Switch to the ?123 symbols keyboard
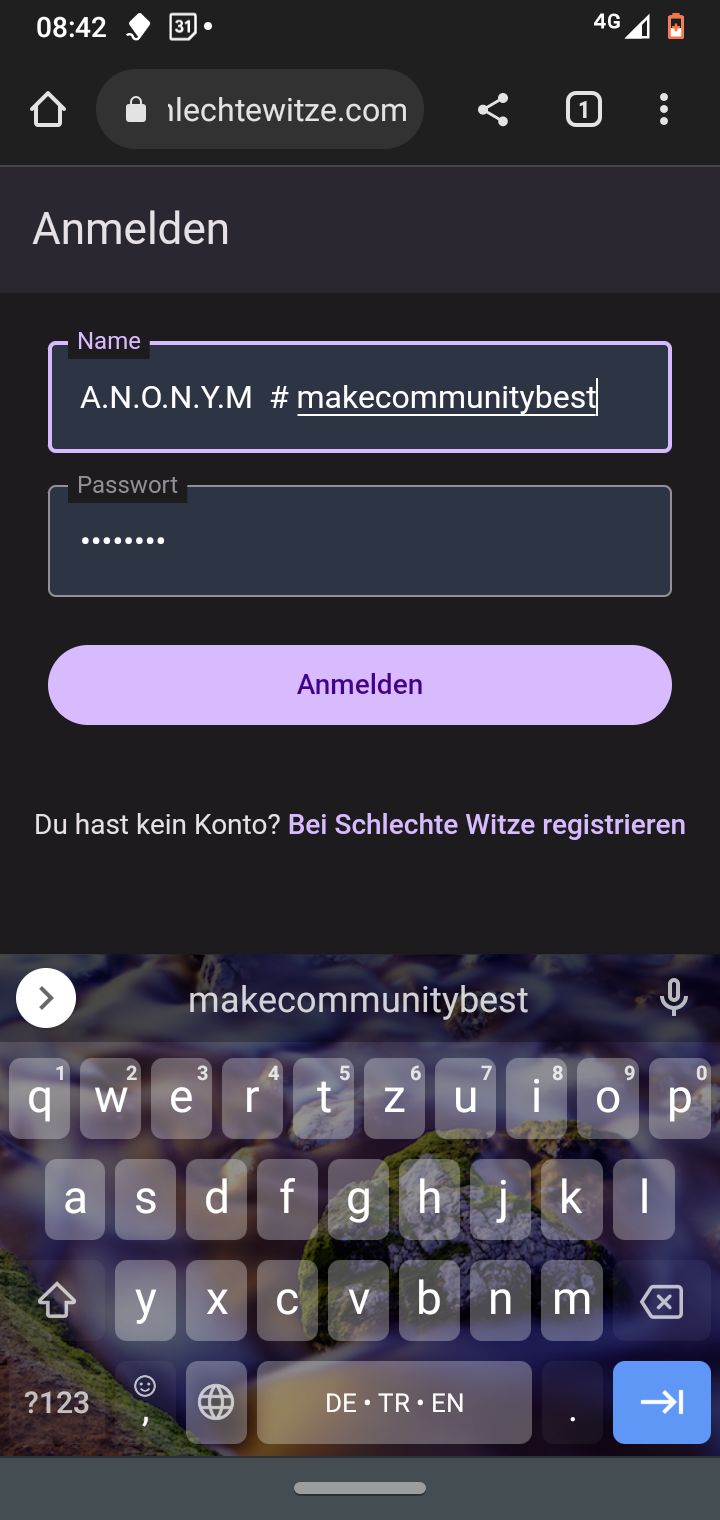 pyautogui.click(x=57, y=1402)
